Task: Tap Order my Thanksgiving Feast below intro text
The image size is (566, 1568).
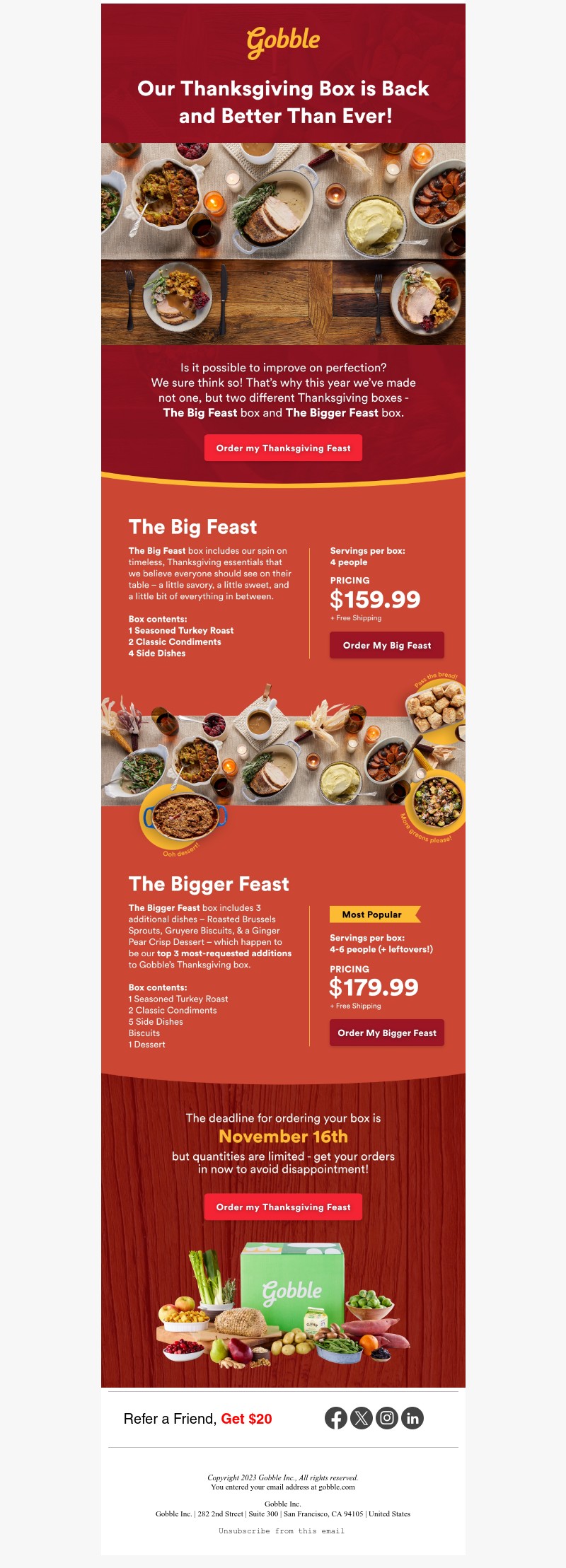Action: pyautogui.click(x=283, y=448)
